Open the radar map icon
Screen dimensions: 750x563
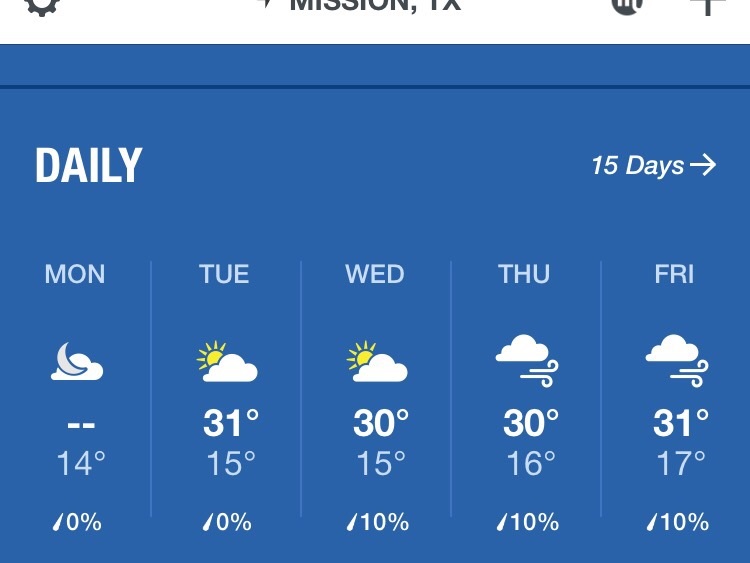627,5
